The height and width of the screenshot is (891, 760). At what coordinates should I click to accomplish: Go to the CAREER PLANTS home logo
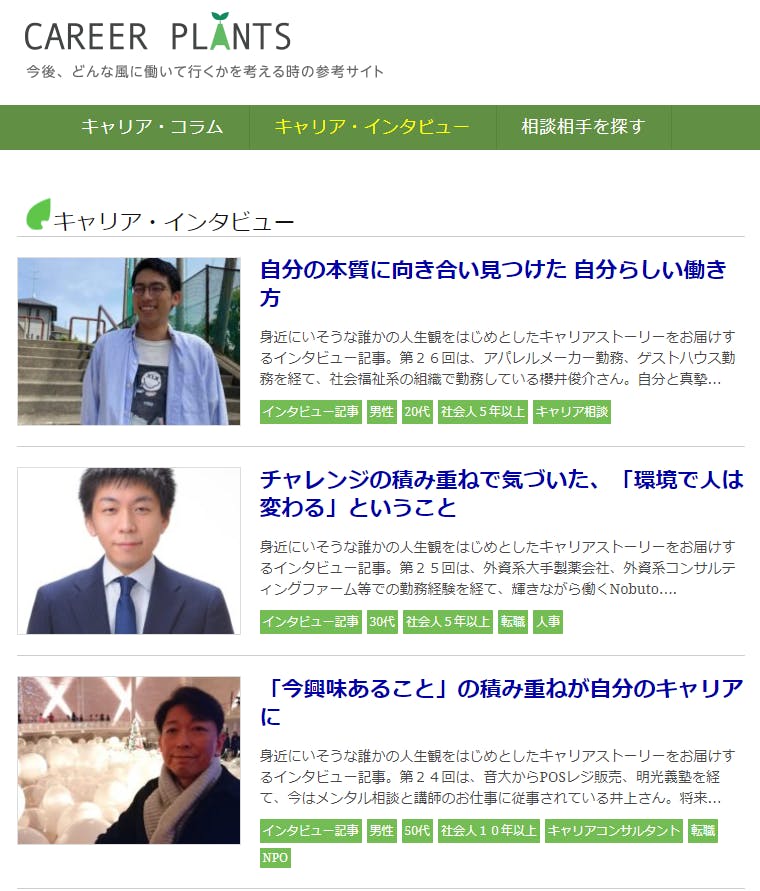[157, 35]
